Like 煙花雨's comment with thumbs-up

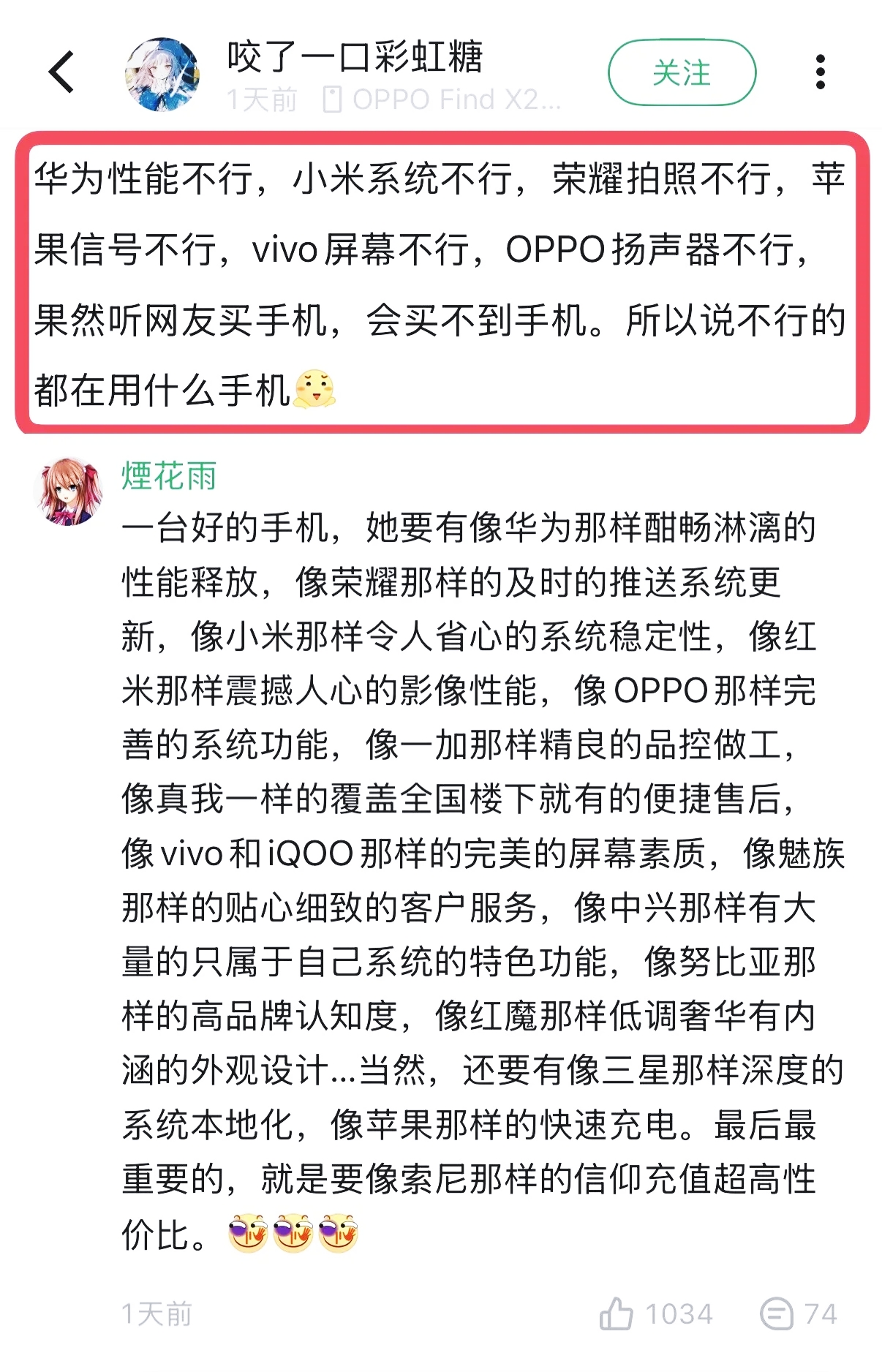(x=617, y=1314)
